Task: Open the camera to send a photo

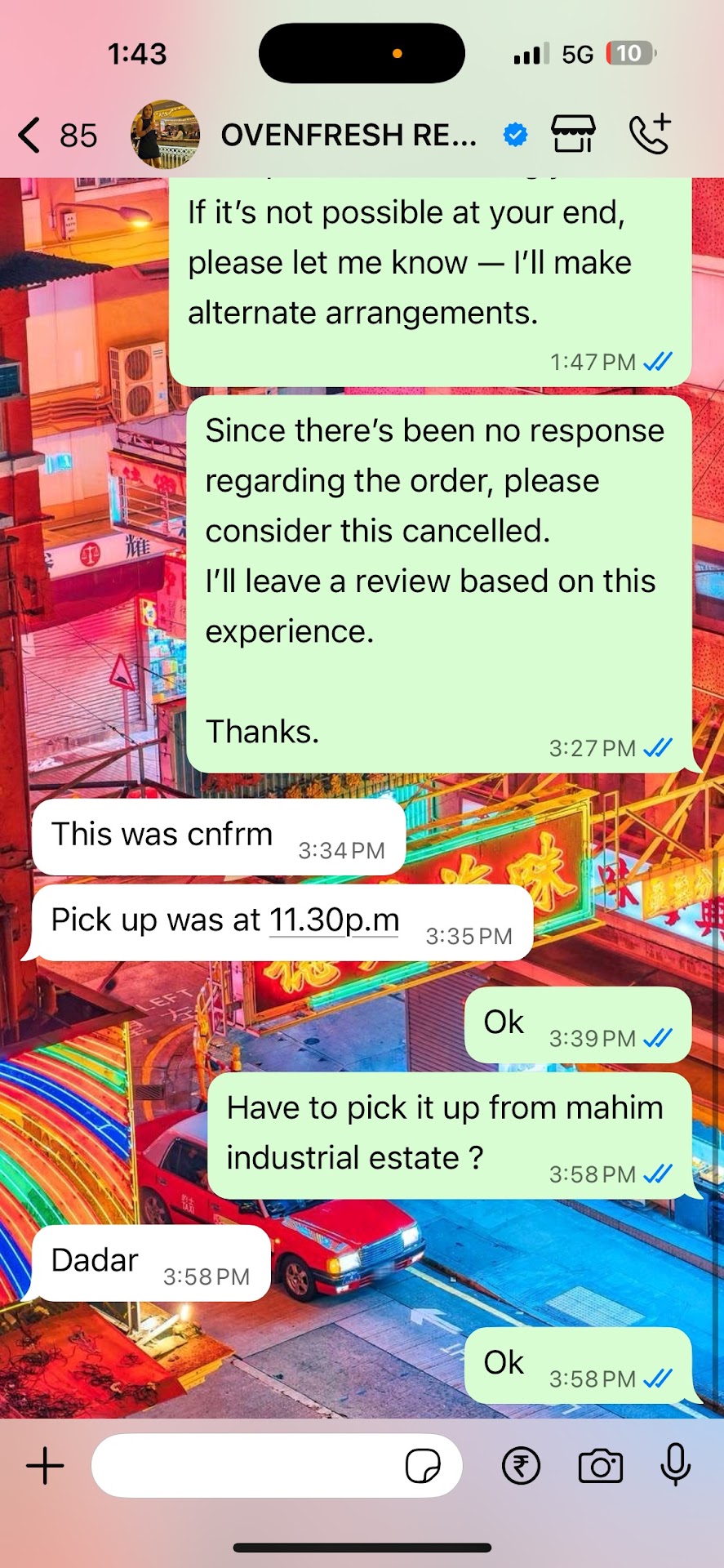Action: coord(600,1466)
